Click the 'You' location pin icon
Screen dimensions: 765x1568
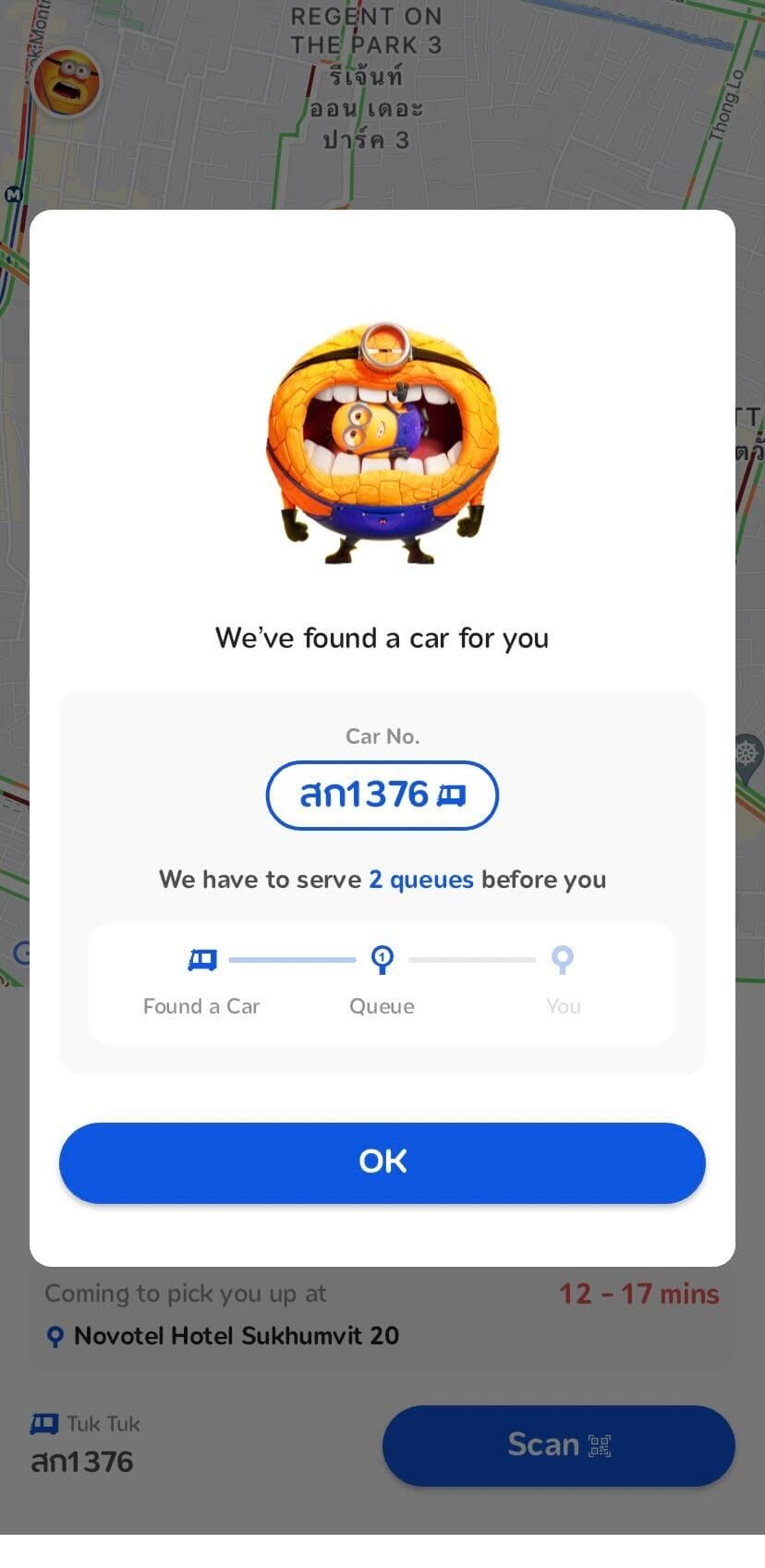[563, 959]
